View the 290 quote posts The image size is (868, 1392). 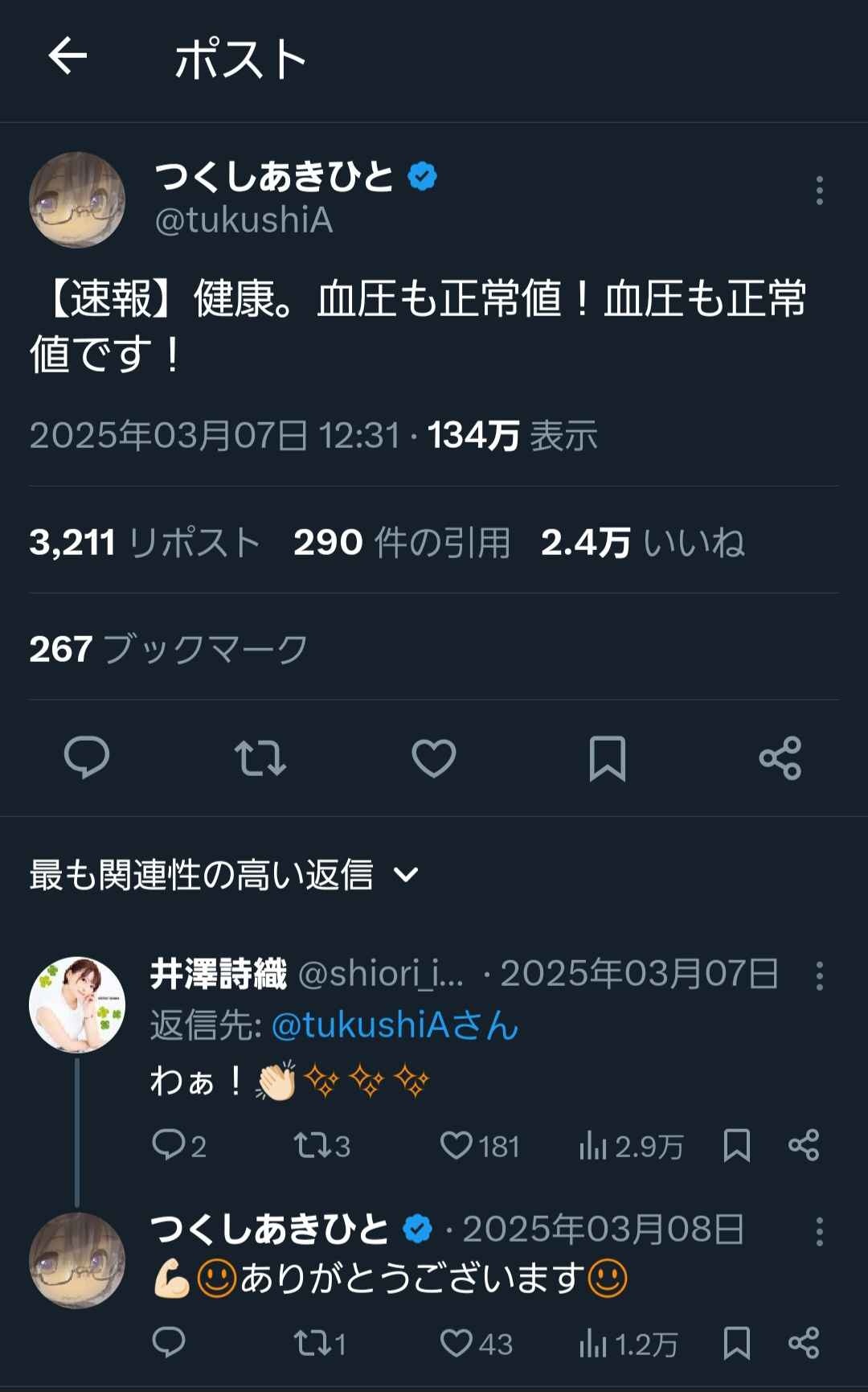pos(402,543)
